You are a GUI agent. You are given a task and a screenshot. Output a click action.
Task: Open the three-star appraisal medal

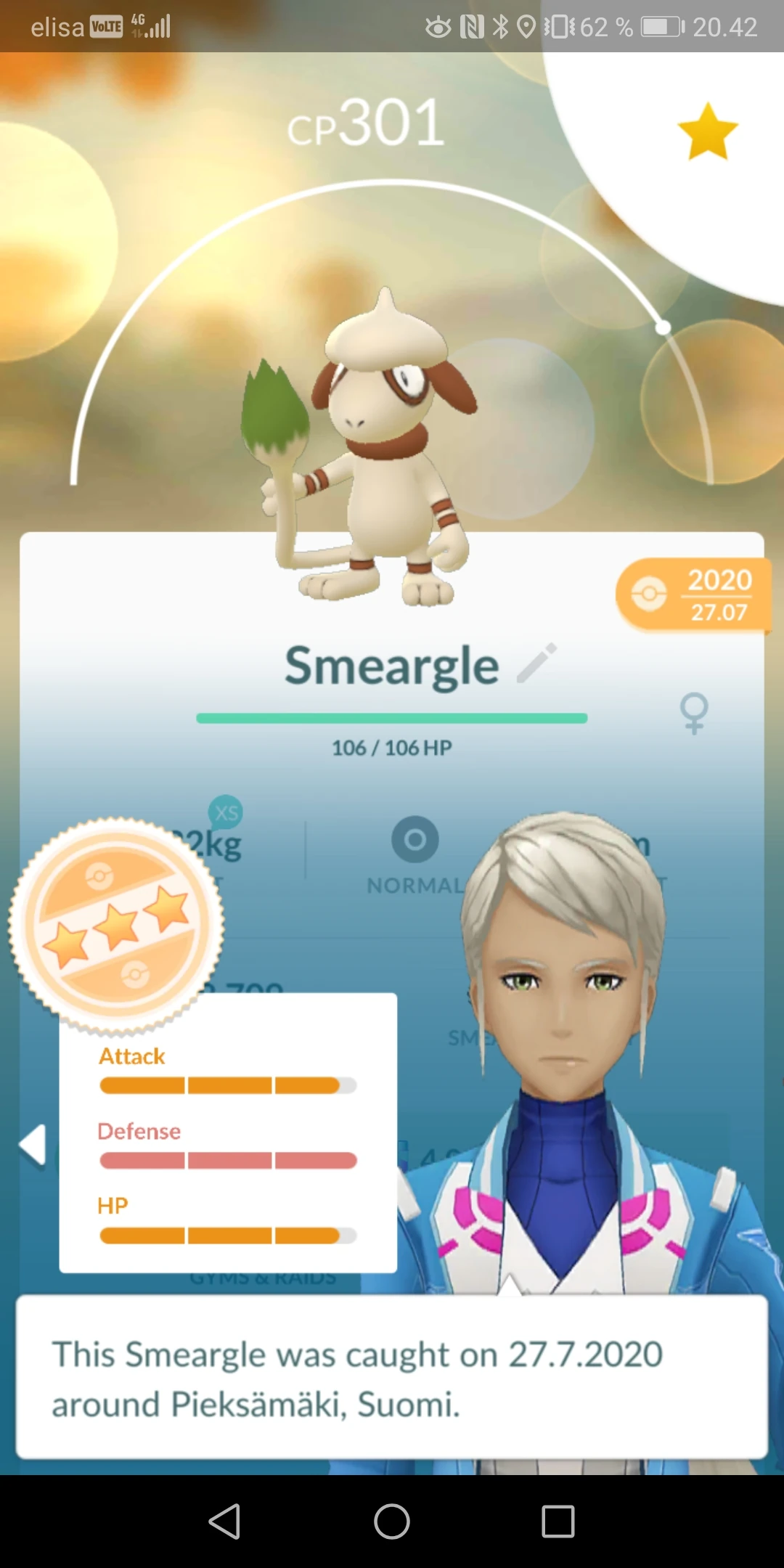(x=118, y=922)
